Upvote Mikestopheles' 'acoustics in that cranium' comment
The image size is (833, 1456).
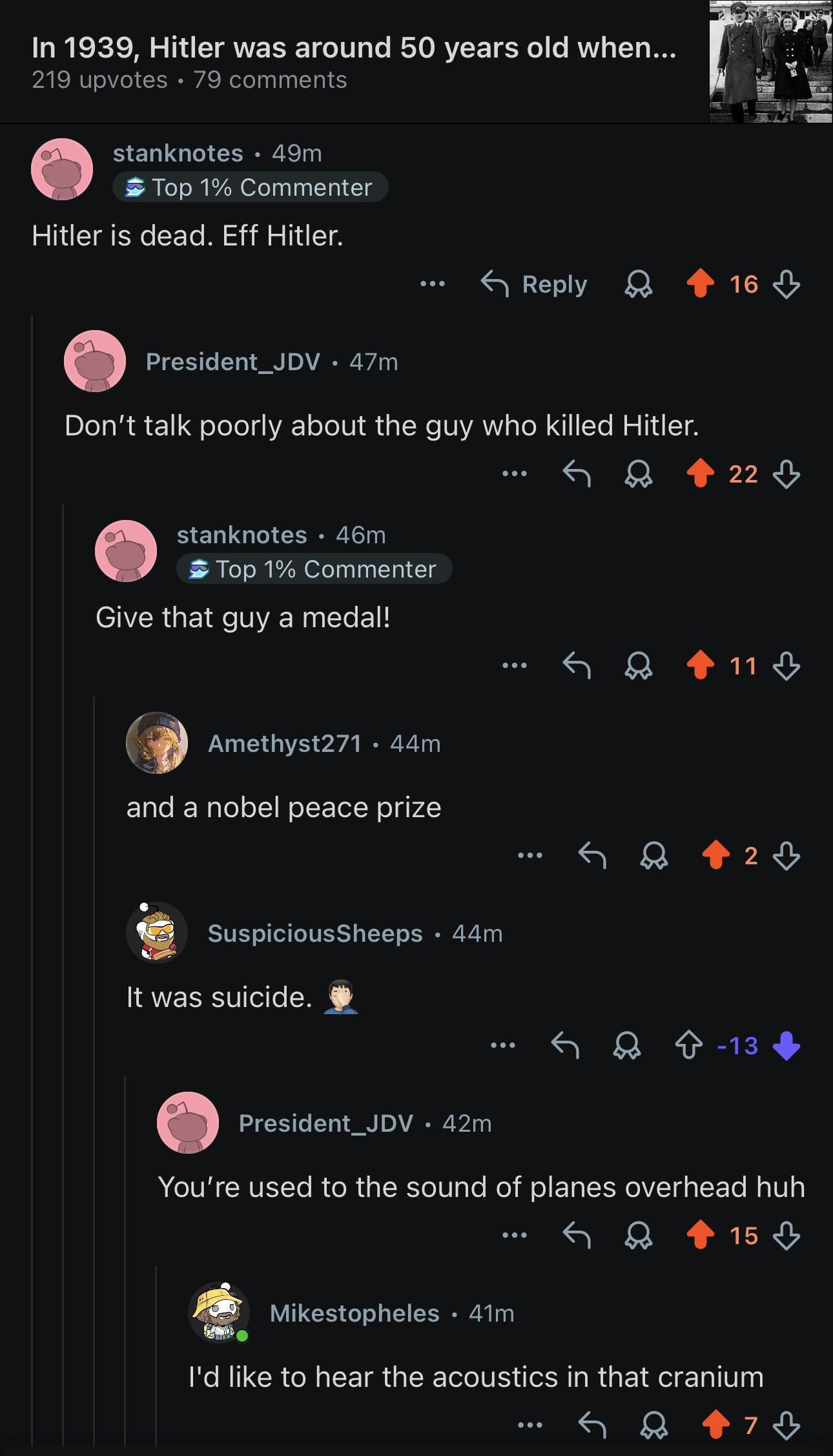[x=716, y=1426]
